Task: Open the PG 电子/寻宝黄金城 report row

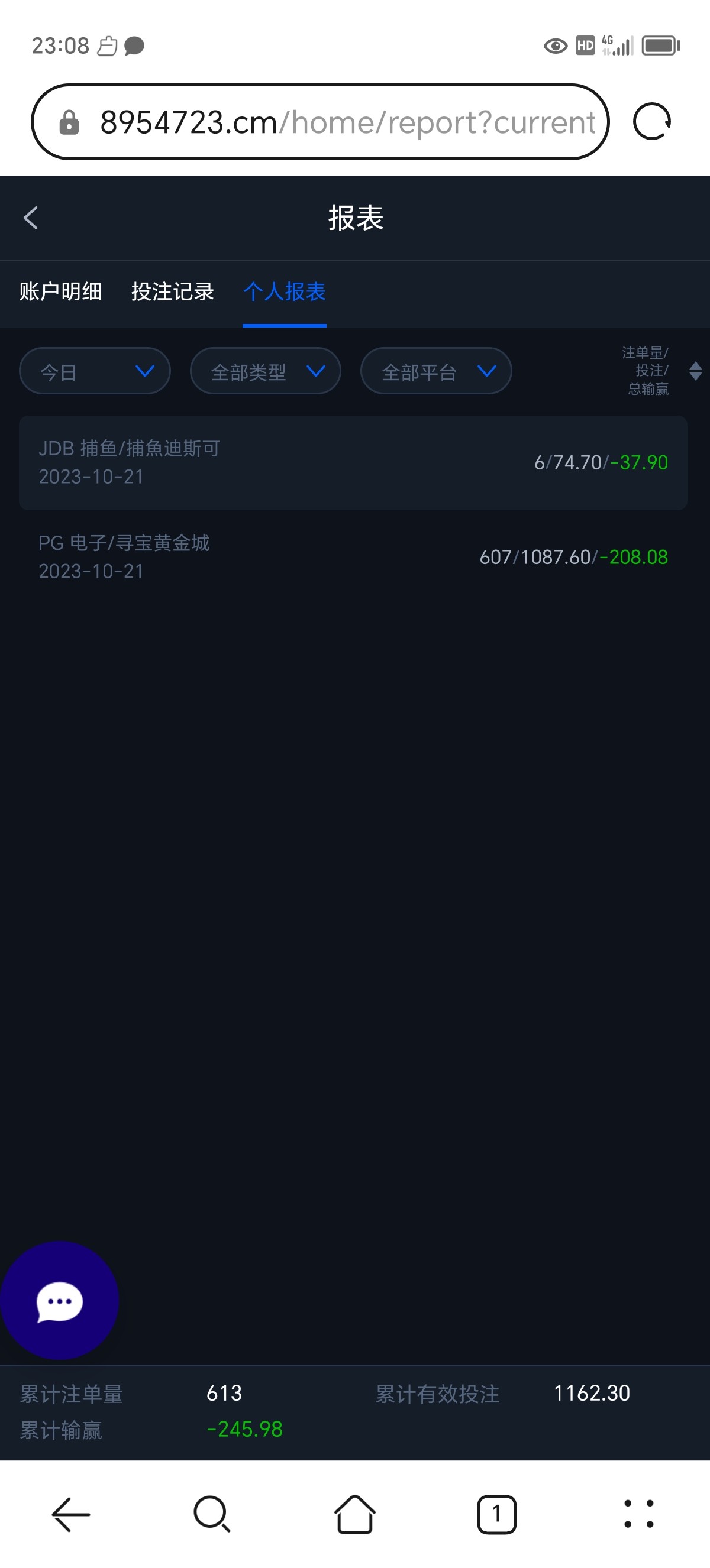Action: click(x=353, y=557)
